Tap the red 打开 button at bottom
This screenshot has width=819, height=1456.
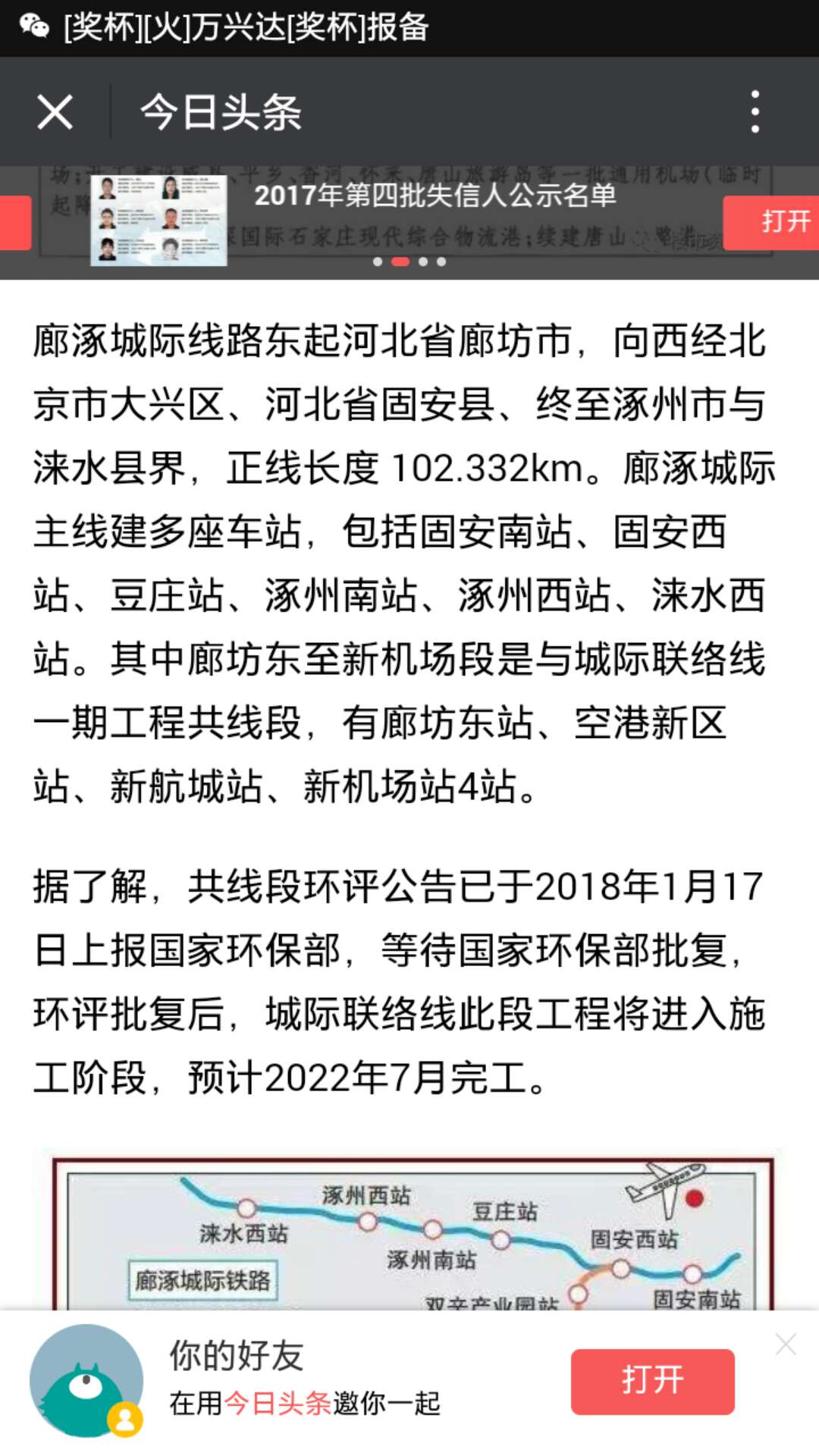click(652, 1381)
